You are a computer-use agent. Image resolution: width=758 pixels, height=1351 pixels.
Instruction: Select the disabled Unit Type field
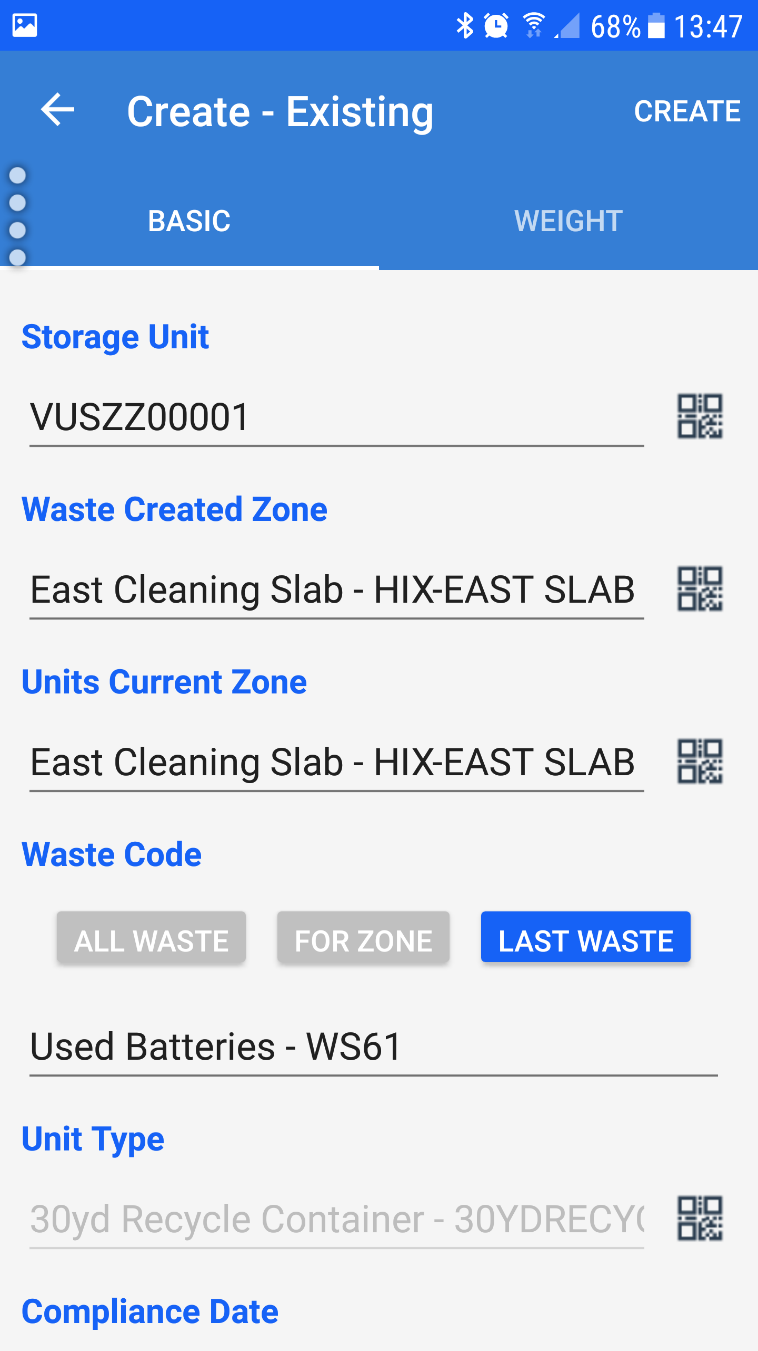(335, 1219)
